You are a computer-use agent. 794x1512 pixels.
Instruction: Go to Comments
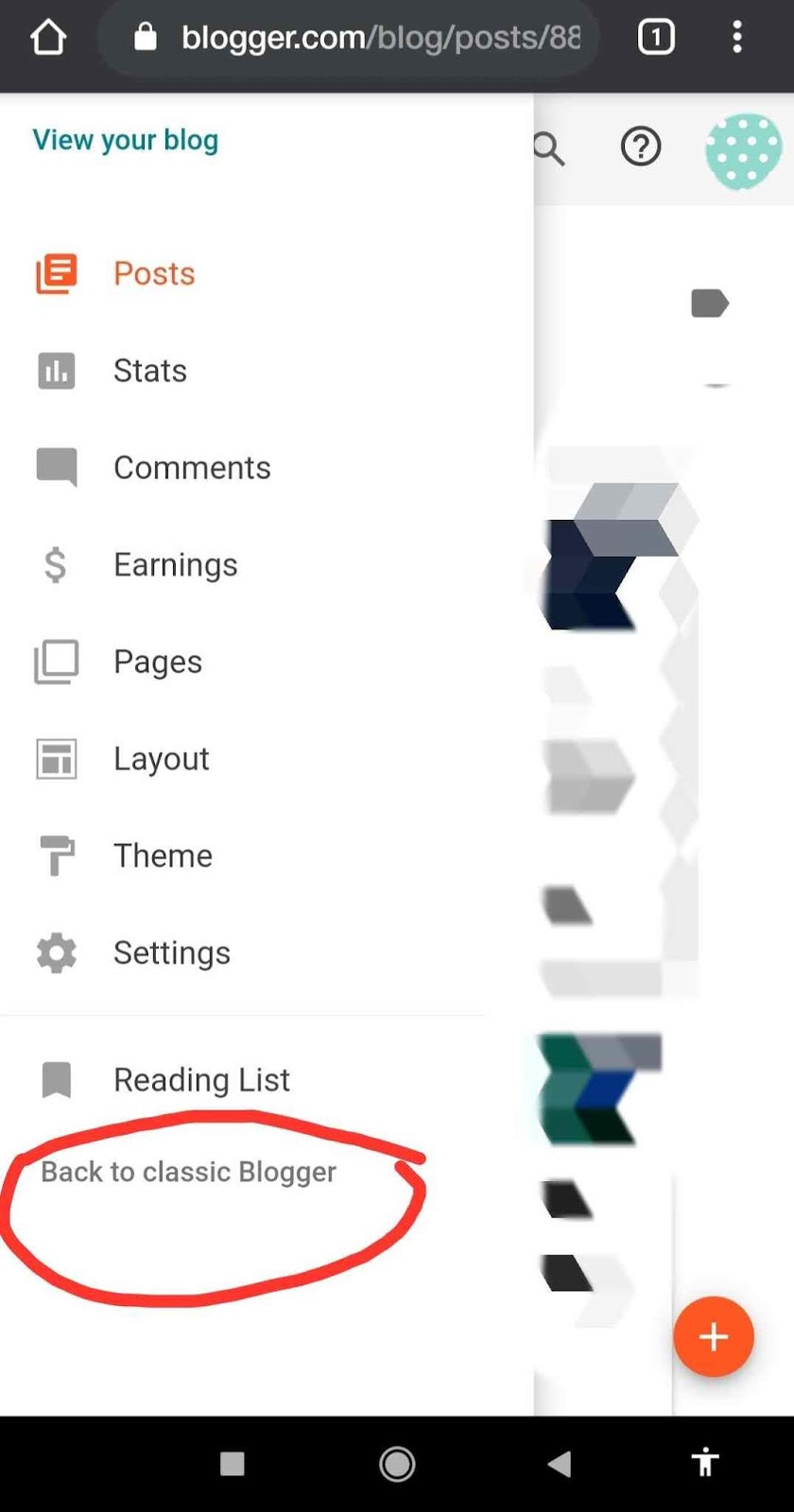pos(191,468)
